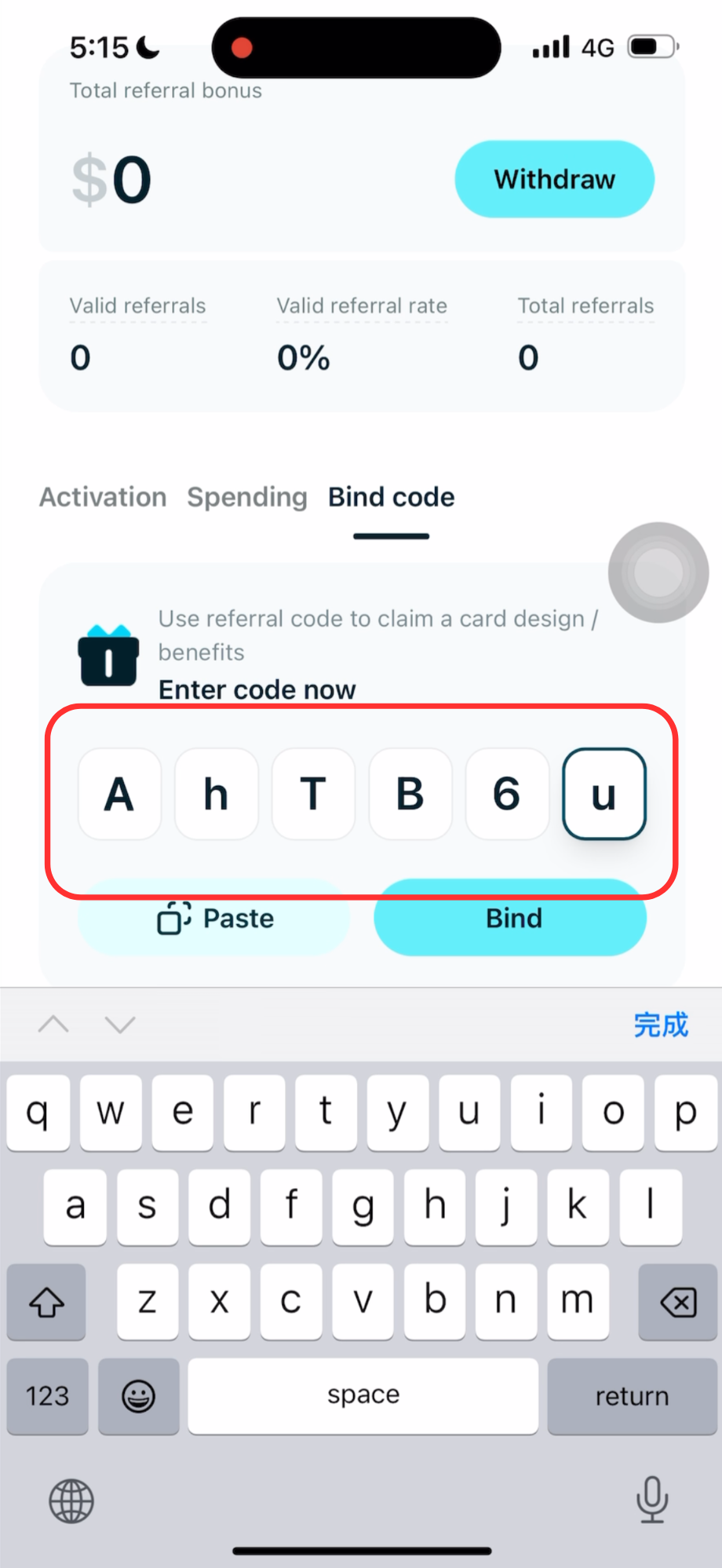Screen dimensions: 722x1568
Task: Select the first code box containing A
Action: pos(119,794)
